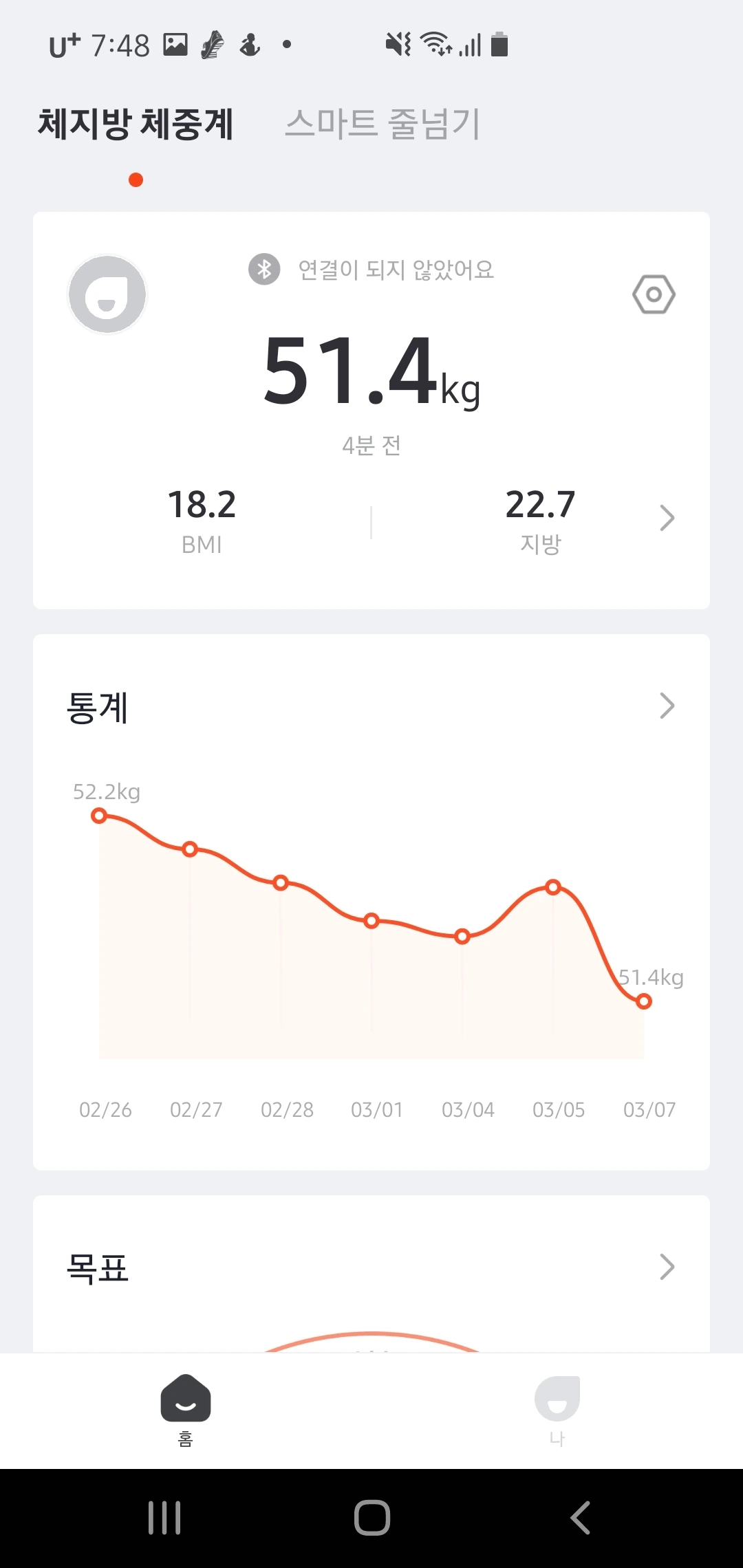The image size is (743, 1568).
Task: Switch to the 스마트 줄넘기 tab
Action: tap(382, 124)
